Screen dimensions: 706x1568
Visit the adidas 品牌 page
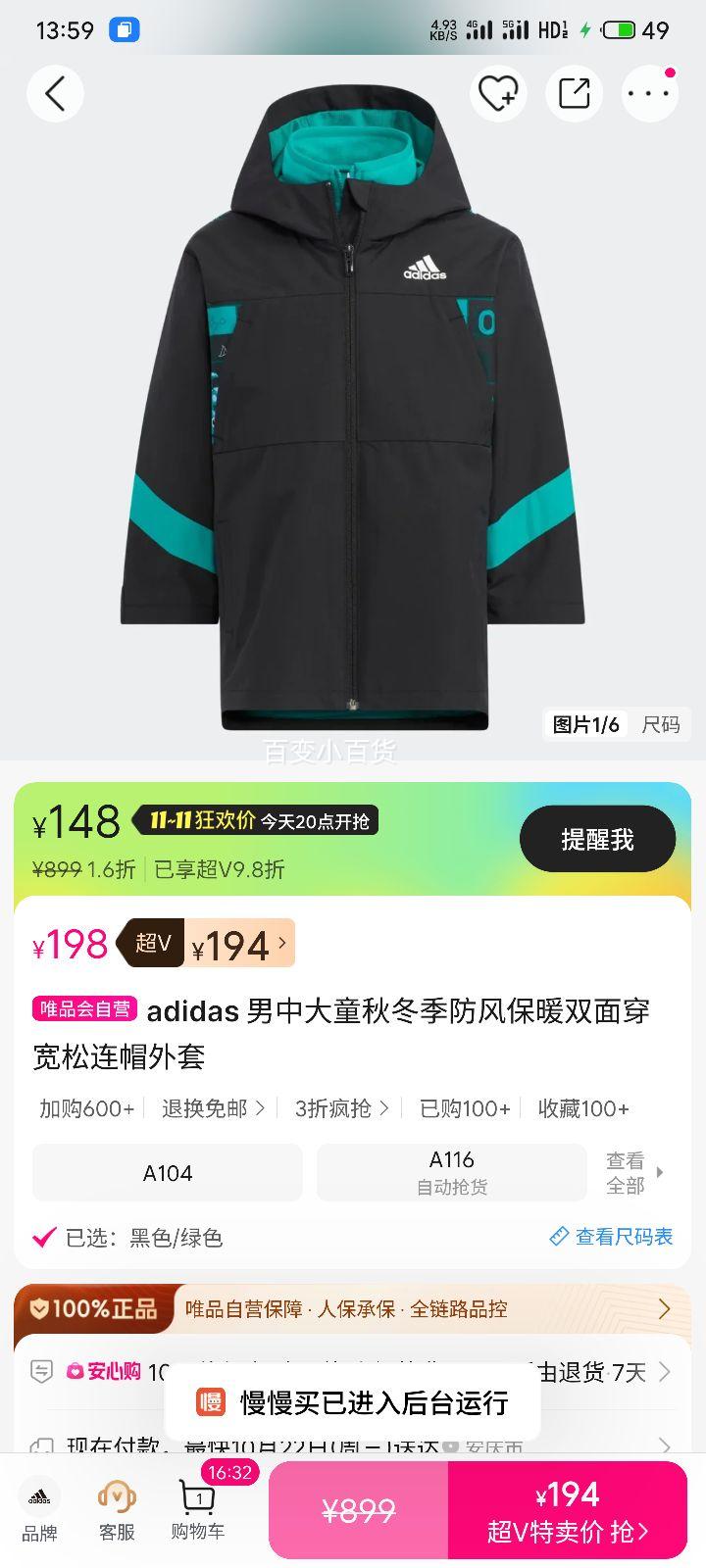(39, 1509)
